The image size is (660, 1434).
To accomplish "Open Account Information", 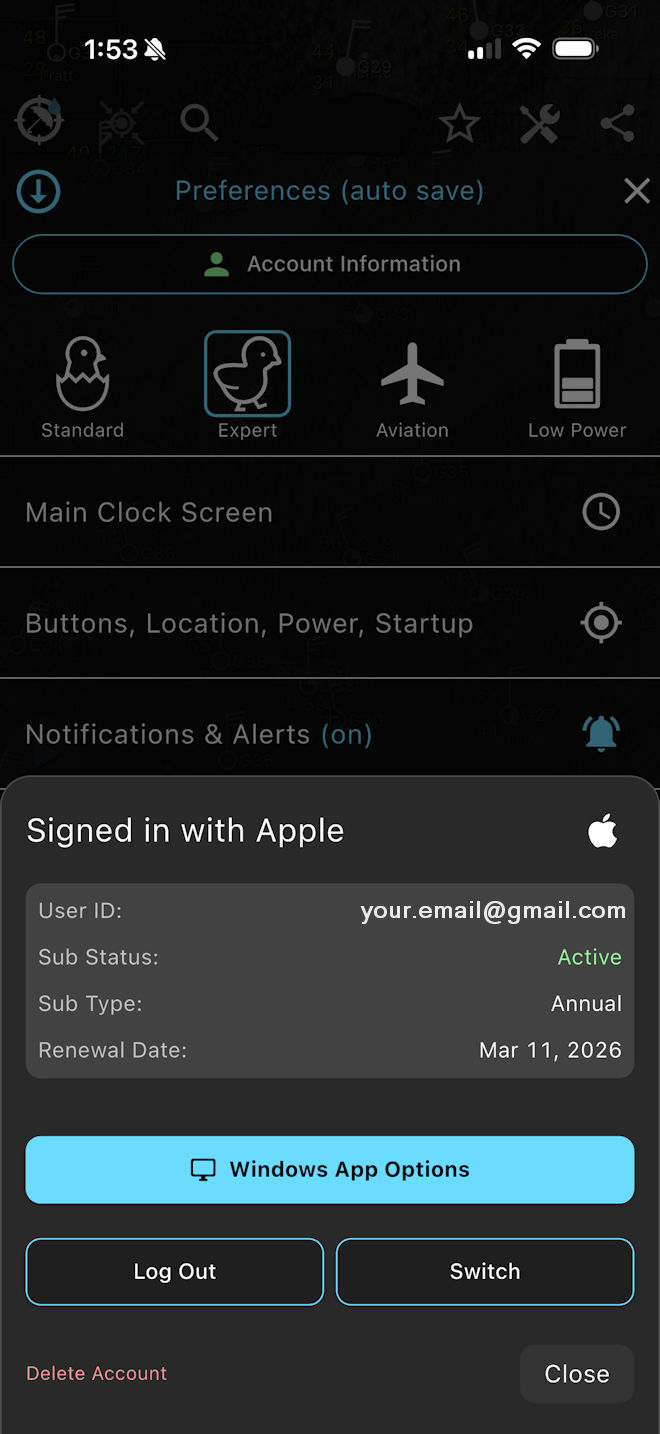I will coord(330,264).
